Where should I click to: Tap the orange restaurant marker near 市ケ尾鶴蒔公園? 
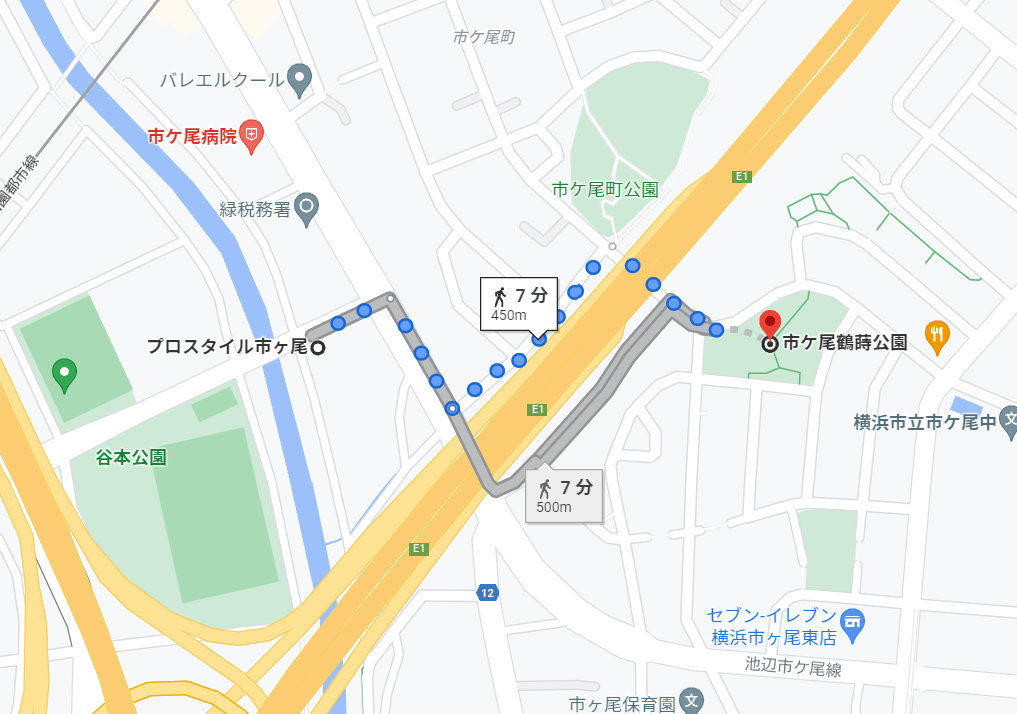pos(936,335)
